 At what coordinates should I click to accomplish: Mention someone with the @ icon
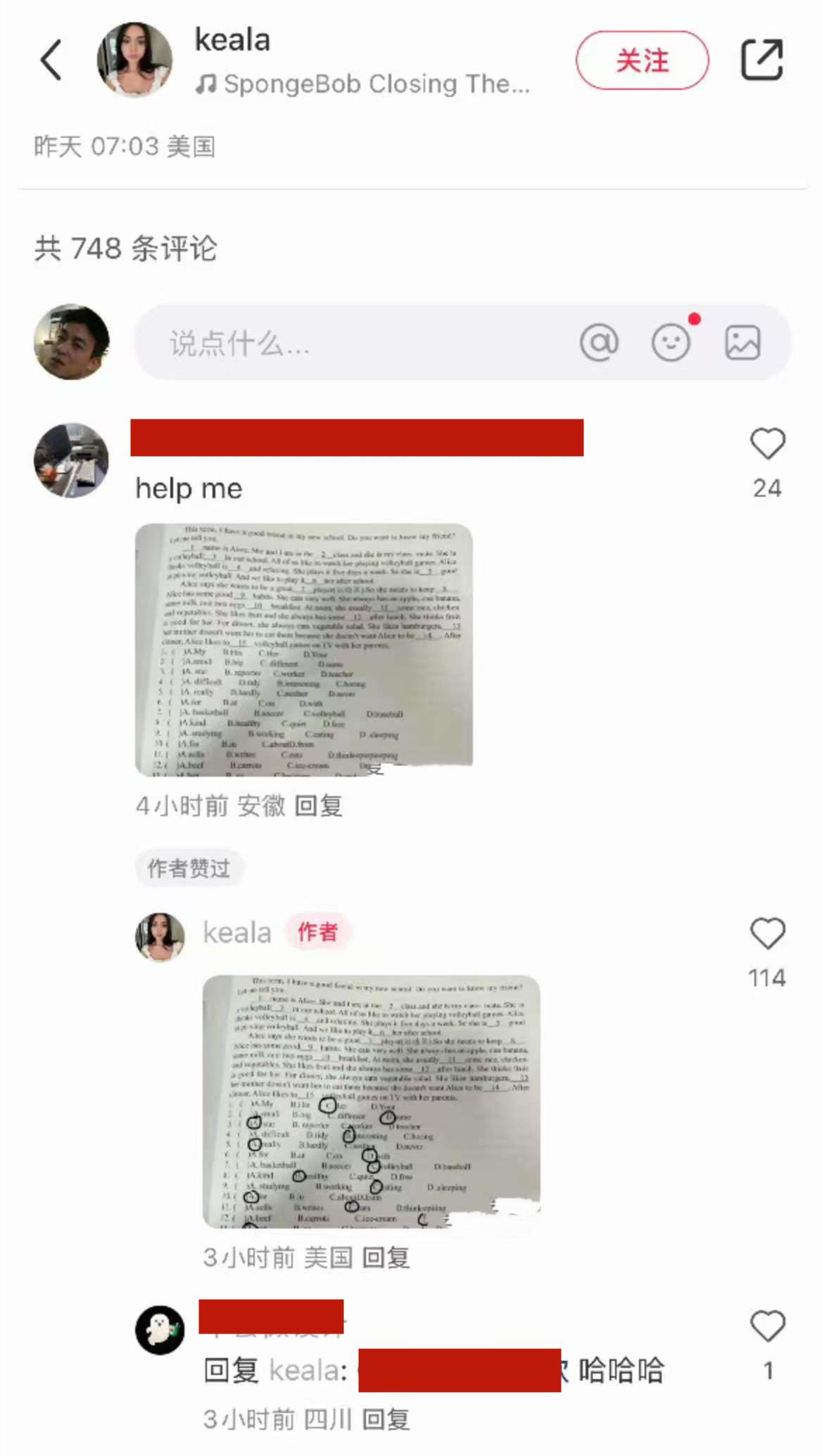(x=599, y=343)
